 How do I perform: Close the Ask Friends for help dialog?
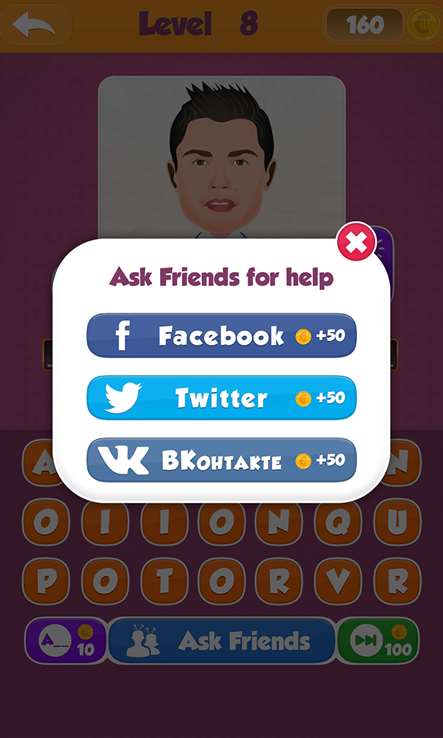[x=356, y=241]
